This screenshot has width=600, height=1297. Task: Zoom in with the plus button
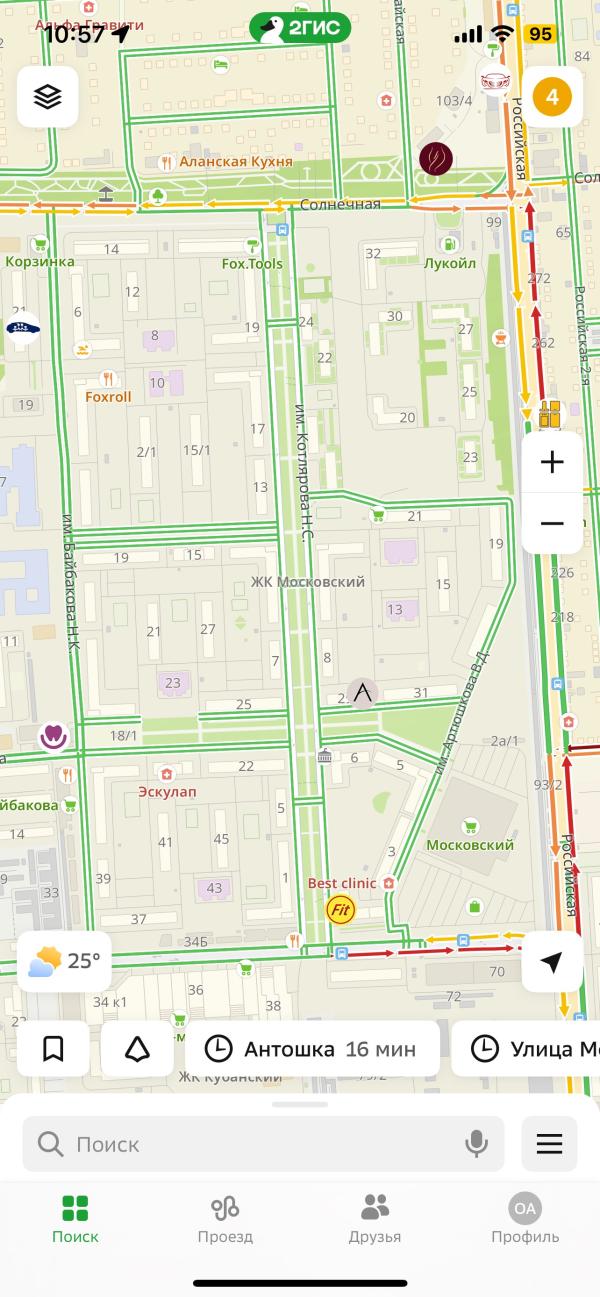point(552,462)
